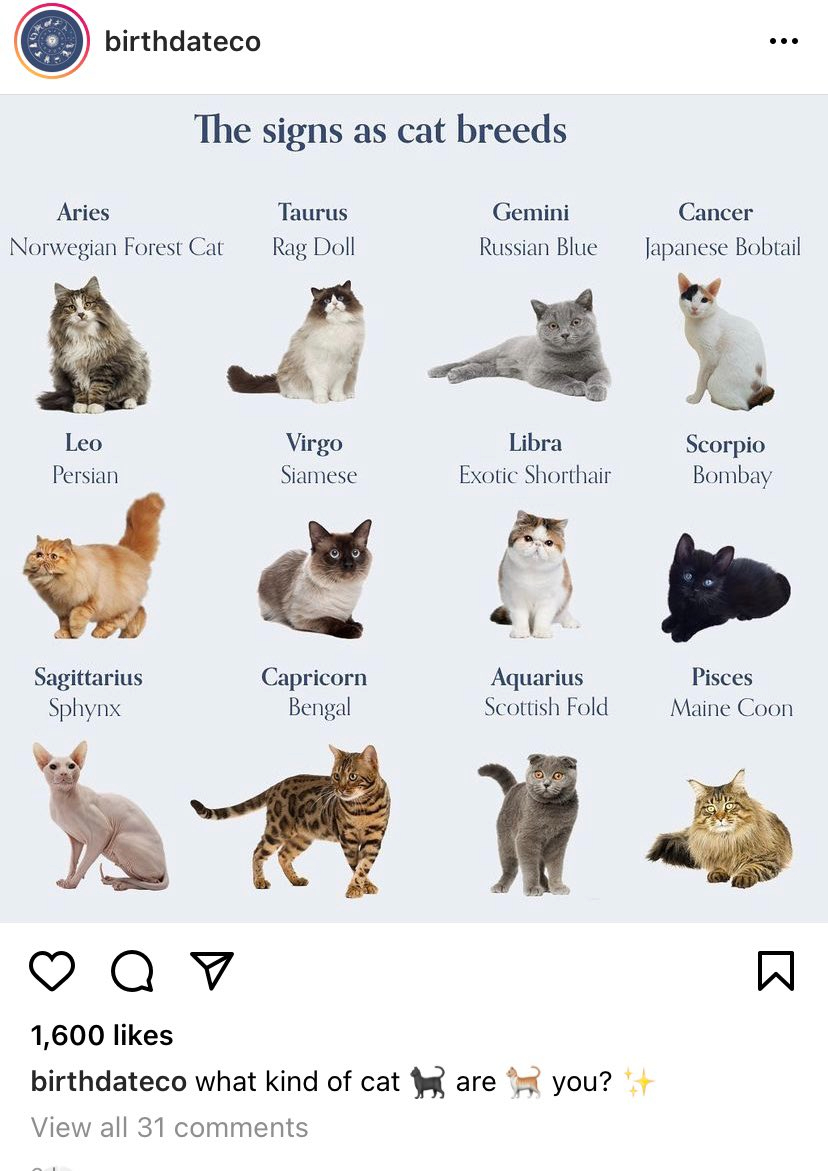Comment on the cat breeds post
Screen dimensions: 828x1171
[x=132, y=970]
